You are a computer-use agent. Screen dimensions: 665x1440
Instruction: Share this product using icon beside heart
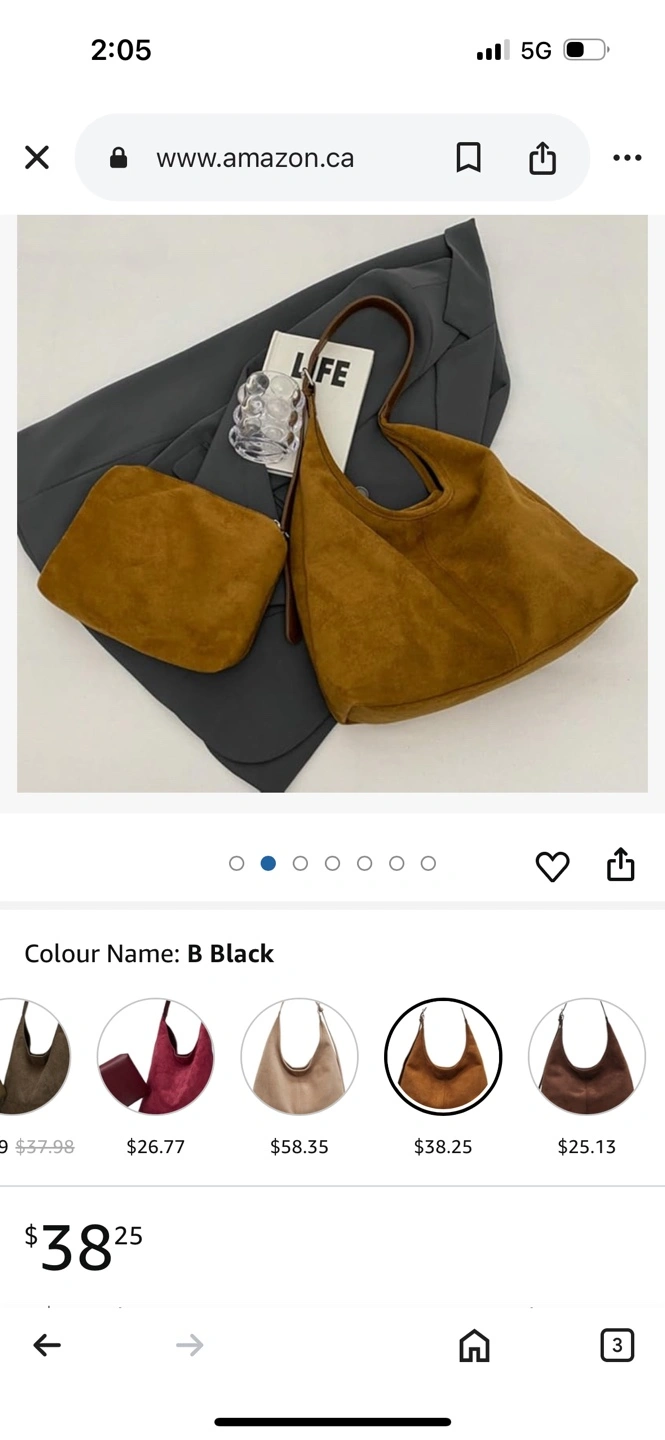[x=621, y=864]
